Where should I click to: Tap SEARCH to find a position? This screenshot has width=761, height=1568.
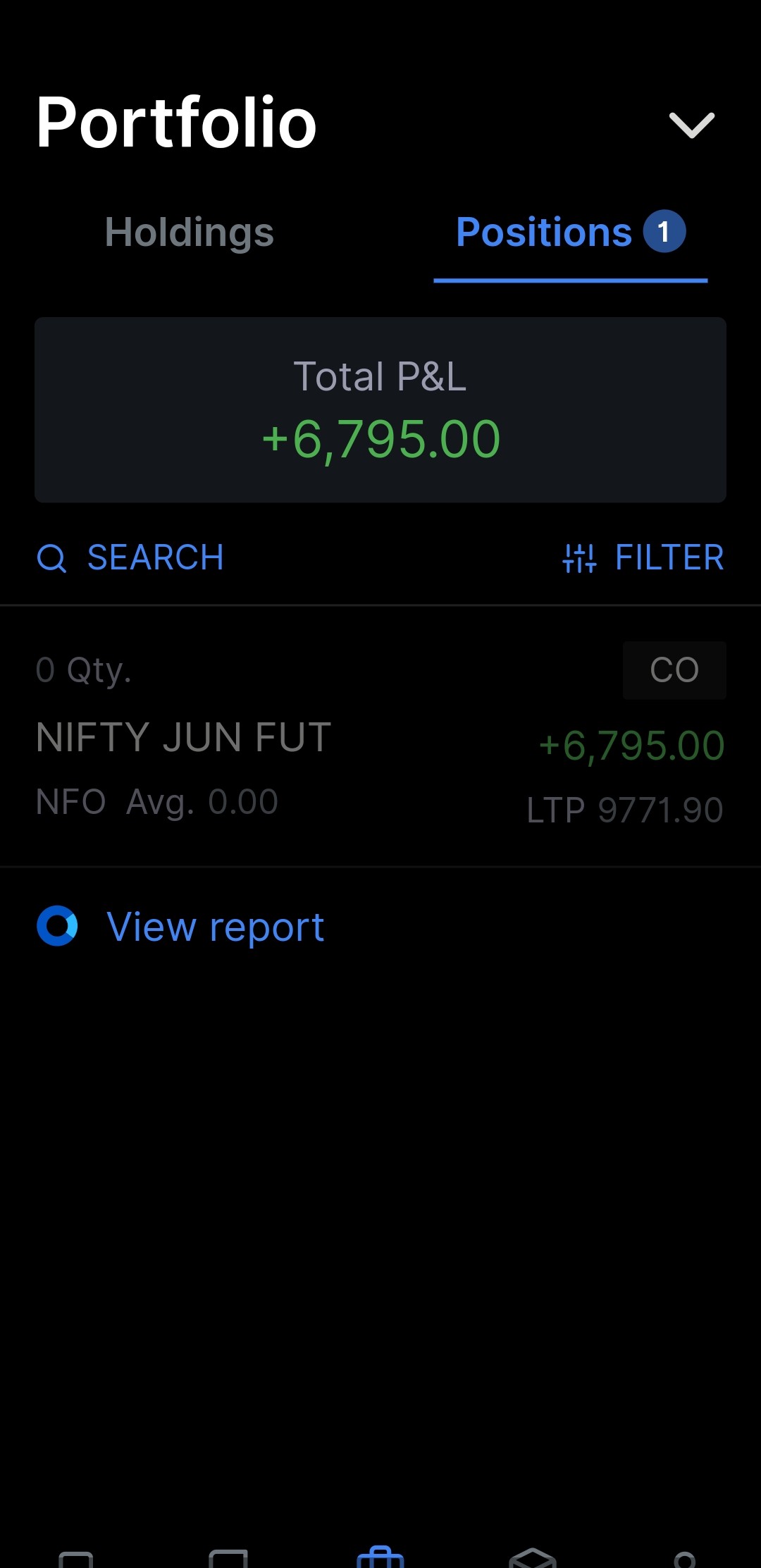click(131, 558)
